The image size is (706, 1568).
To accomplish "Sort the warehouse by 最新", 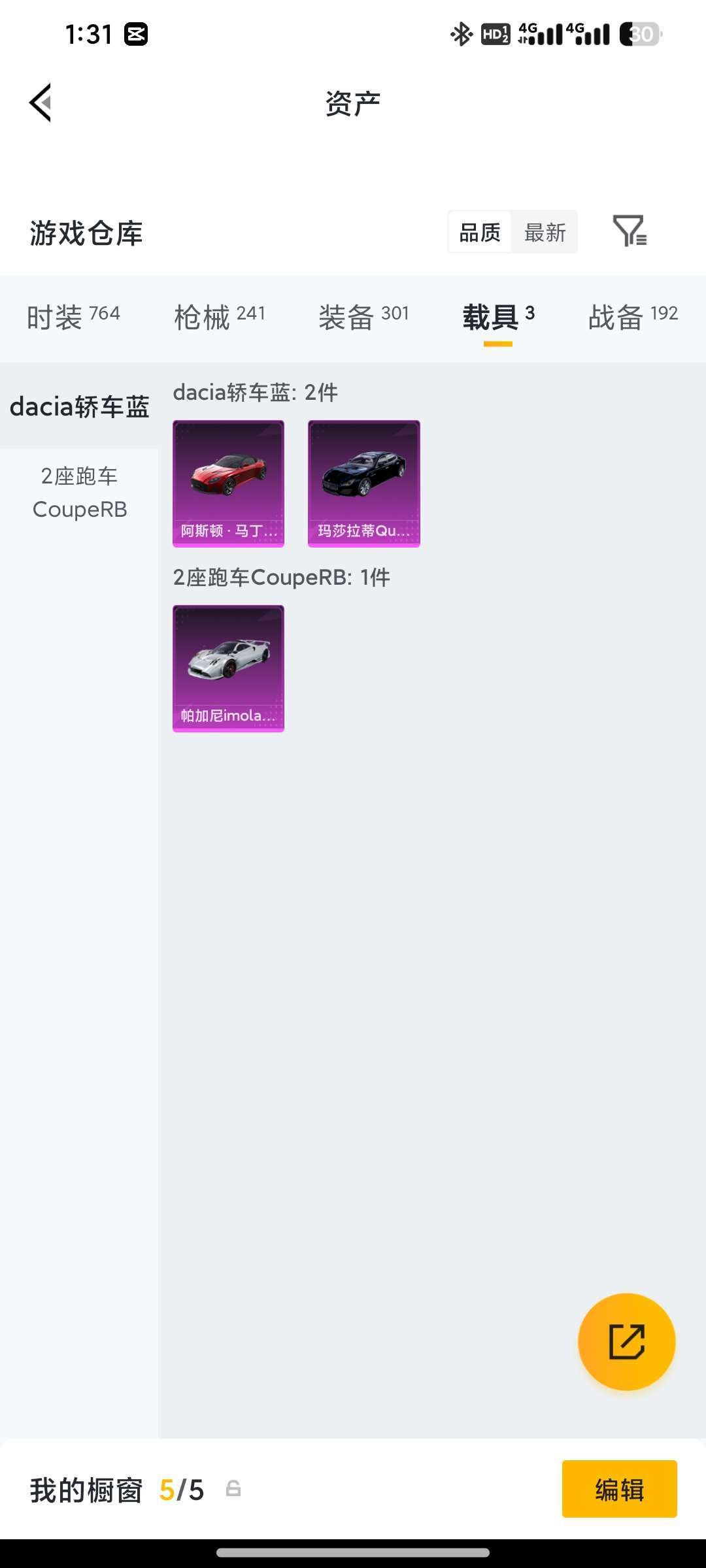I will [x=545, y=232].
